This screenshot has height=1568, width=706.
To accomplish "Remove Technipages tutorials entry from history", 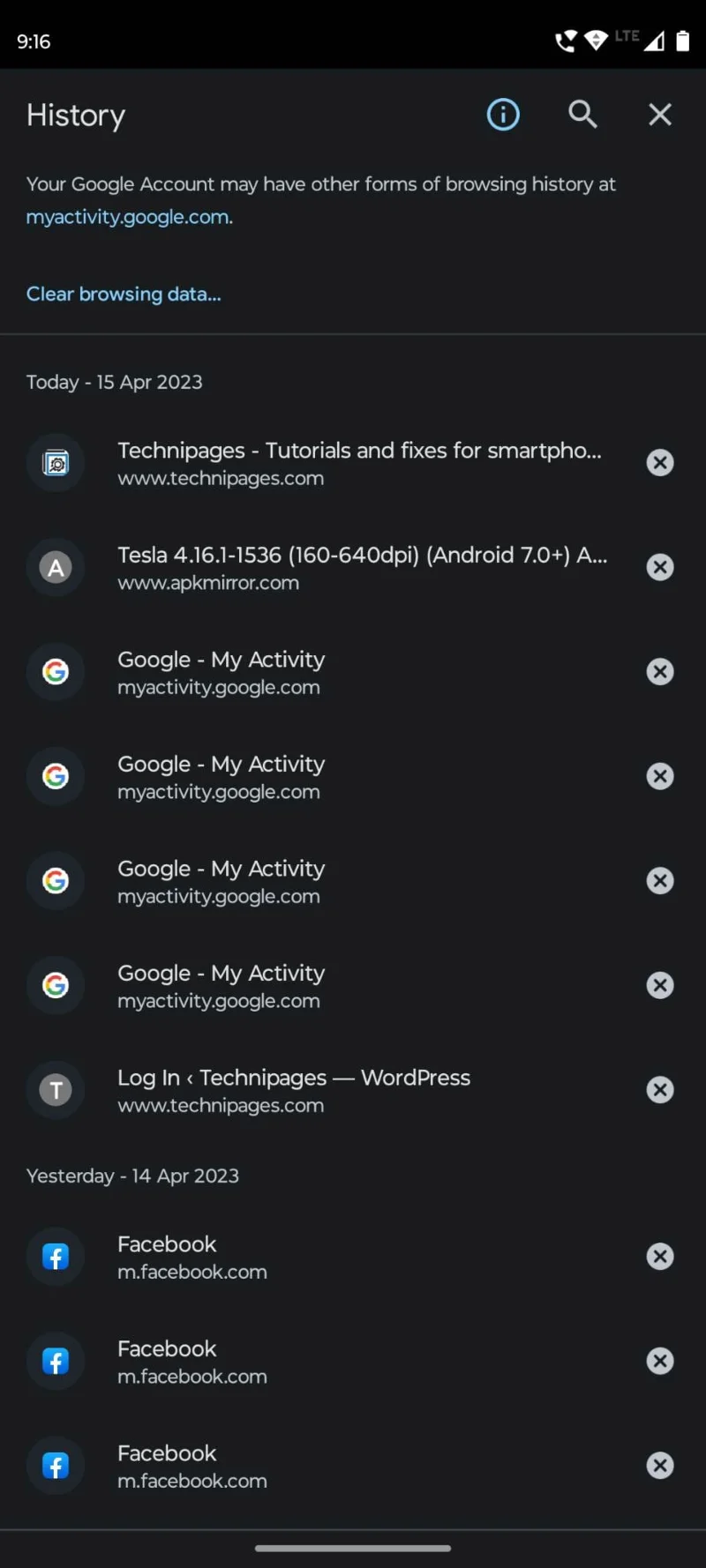I will pos(659,462).
